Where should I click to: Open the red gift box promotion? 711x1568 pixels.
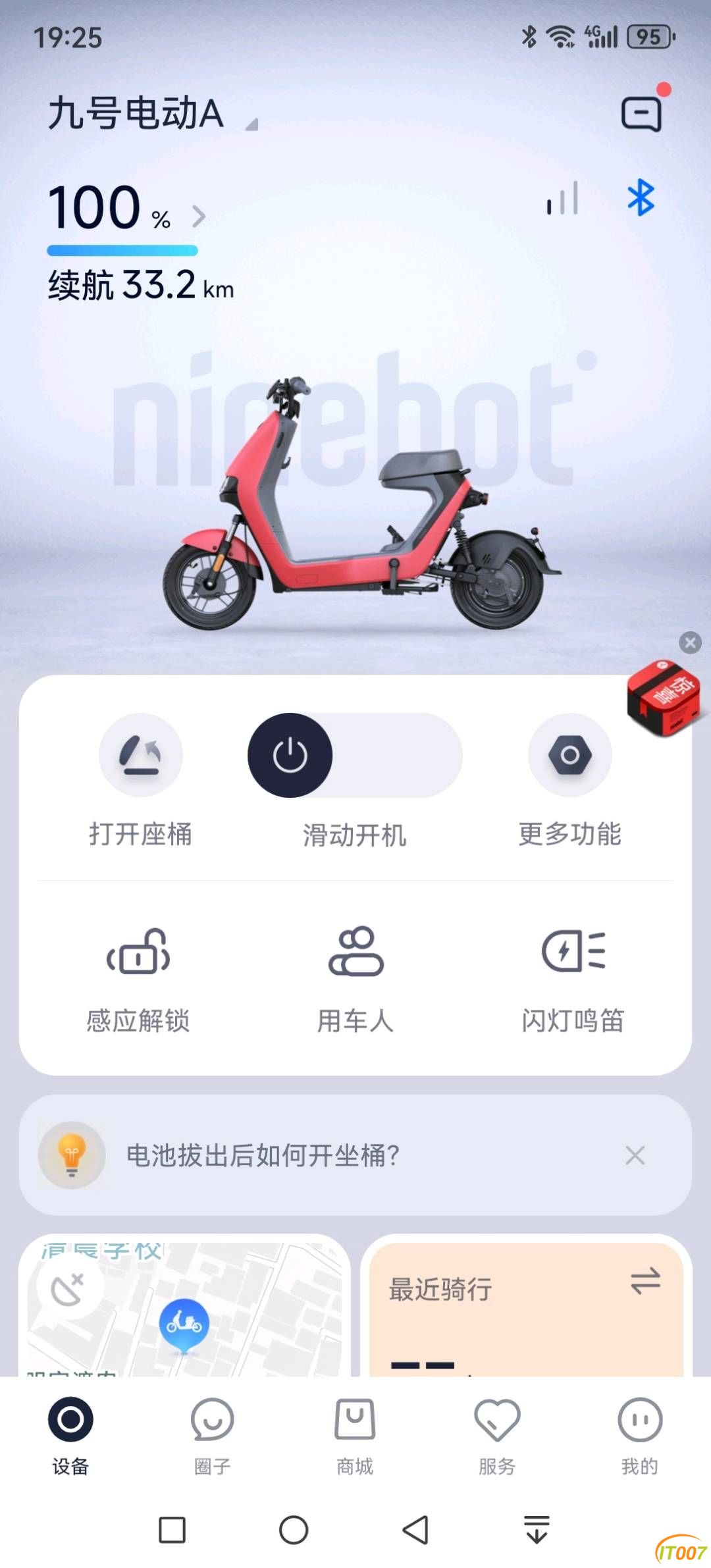(664, 698)
